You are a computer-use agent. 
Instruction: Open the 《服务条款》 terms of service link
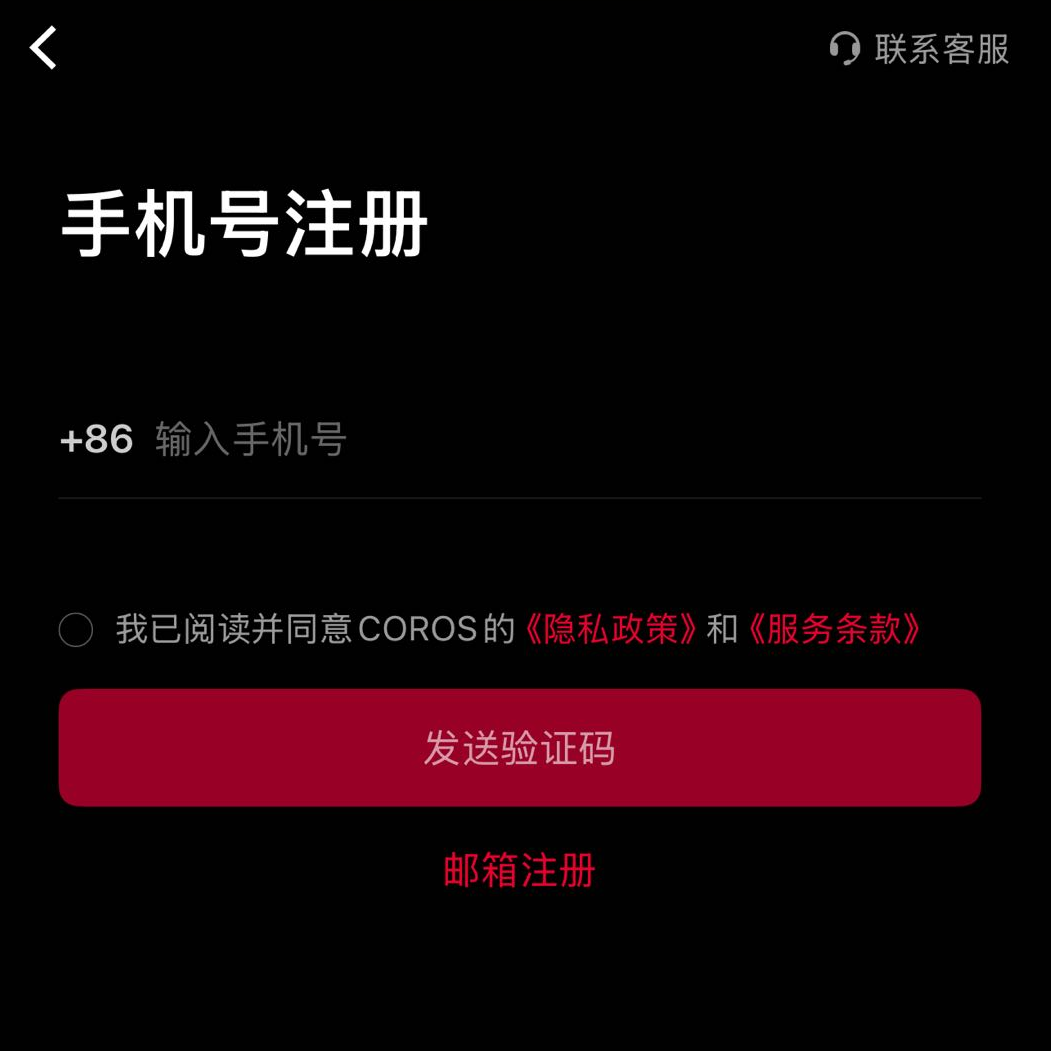coord(835,629)
